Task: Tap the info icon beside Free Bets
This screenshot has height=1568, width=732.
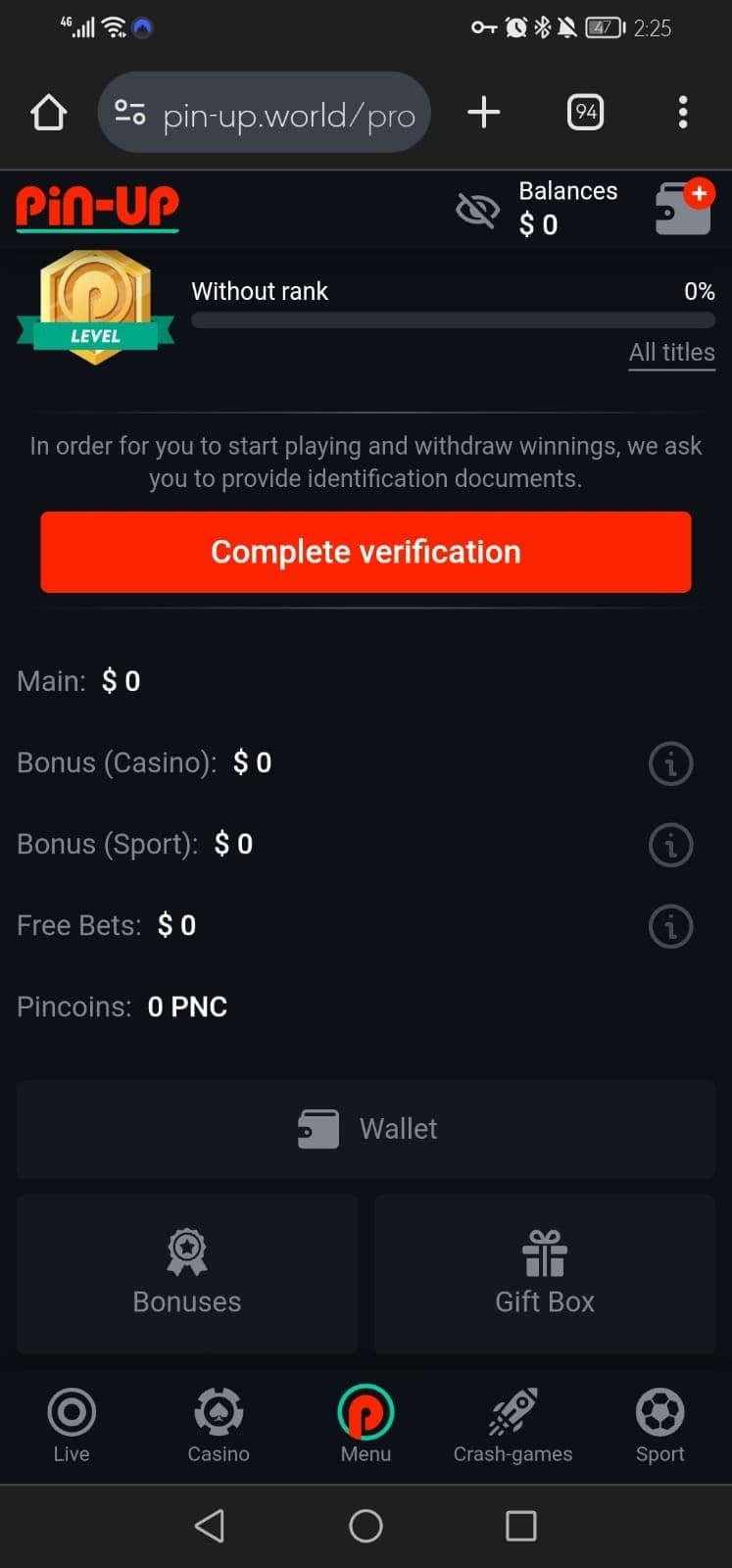Action: click(x=670, y=926)
